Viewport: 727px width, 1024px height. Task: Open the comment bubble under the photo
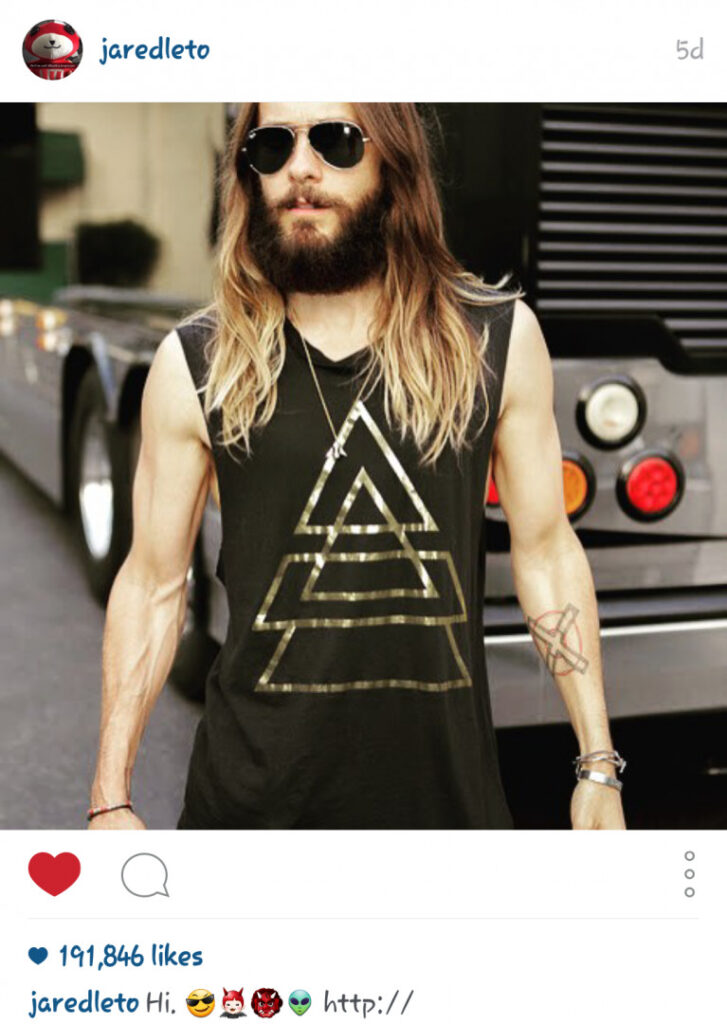pyautogui.click(x=144, y=876)
